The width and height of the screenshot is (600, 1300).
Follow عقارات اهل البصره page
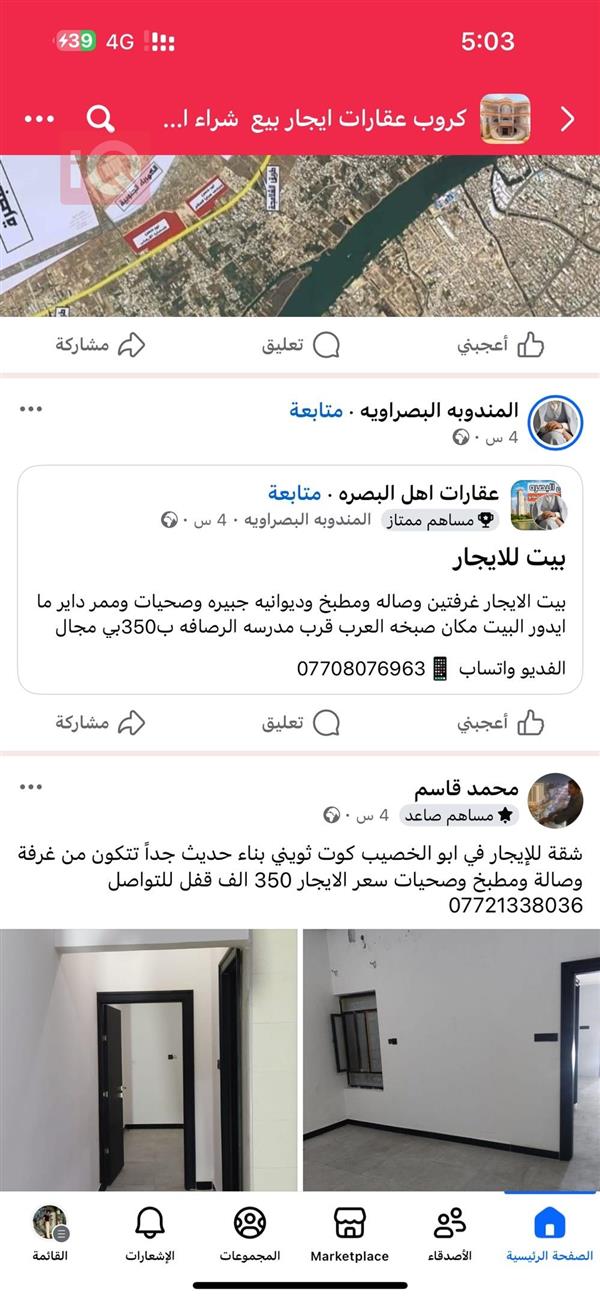click(x=294, y=493)
